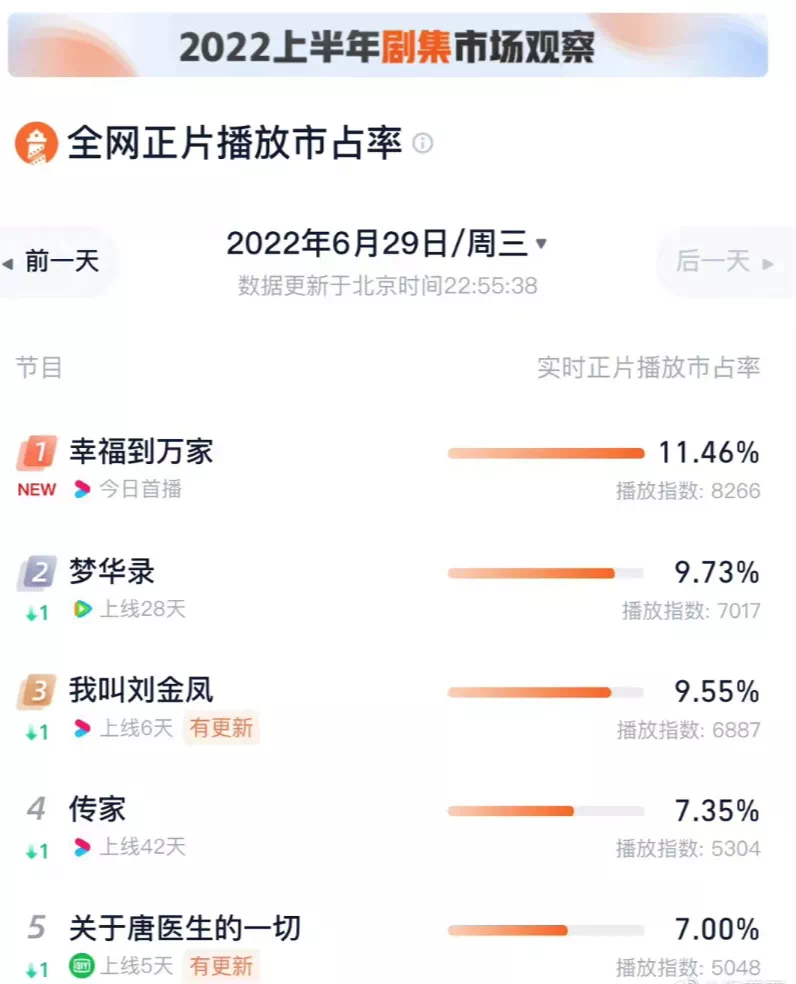Open 关于唐医生的一切 details

click(x=185, y=928)
